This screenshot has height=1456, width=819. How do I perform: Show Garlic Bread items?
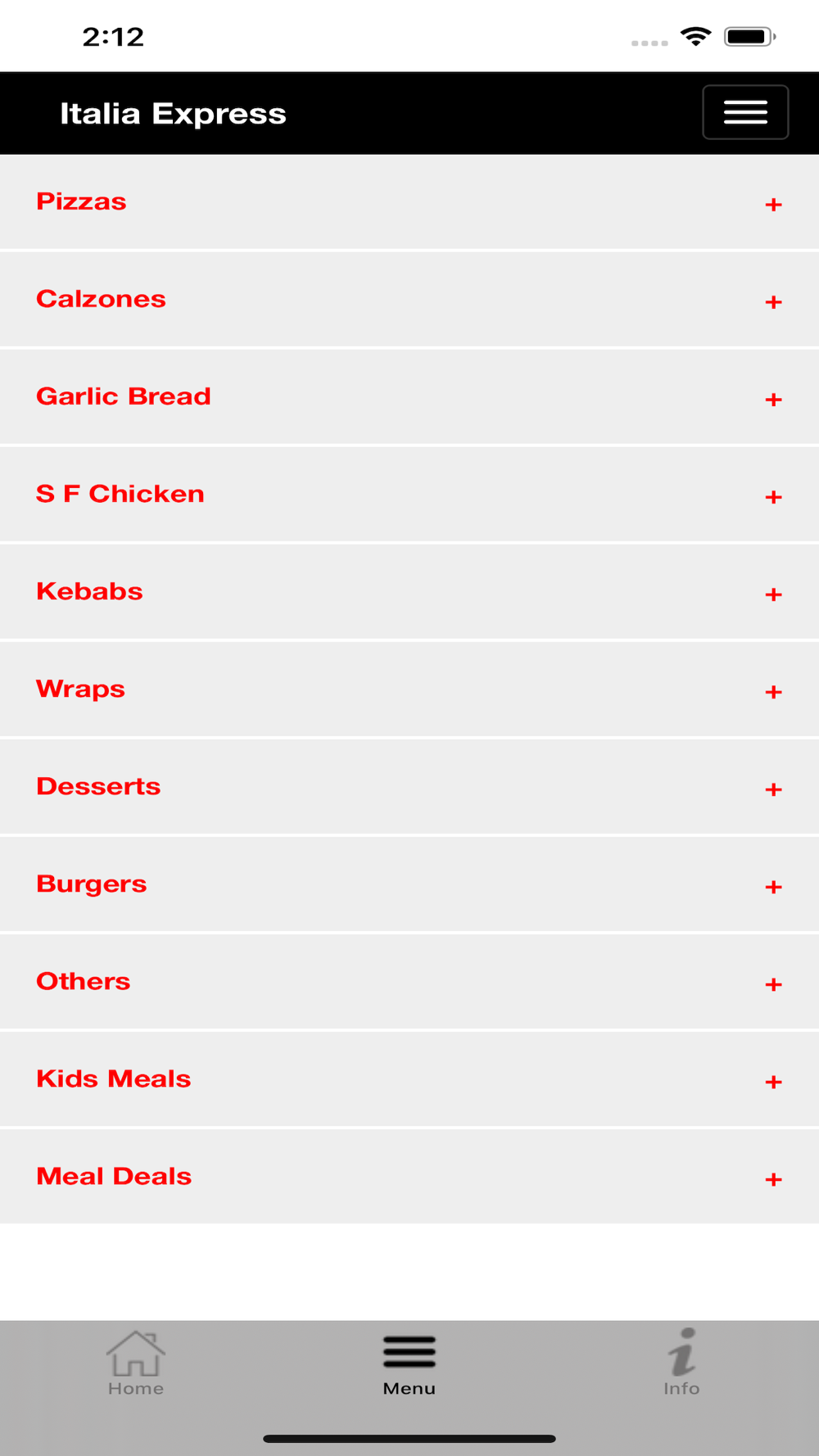409,396
